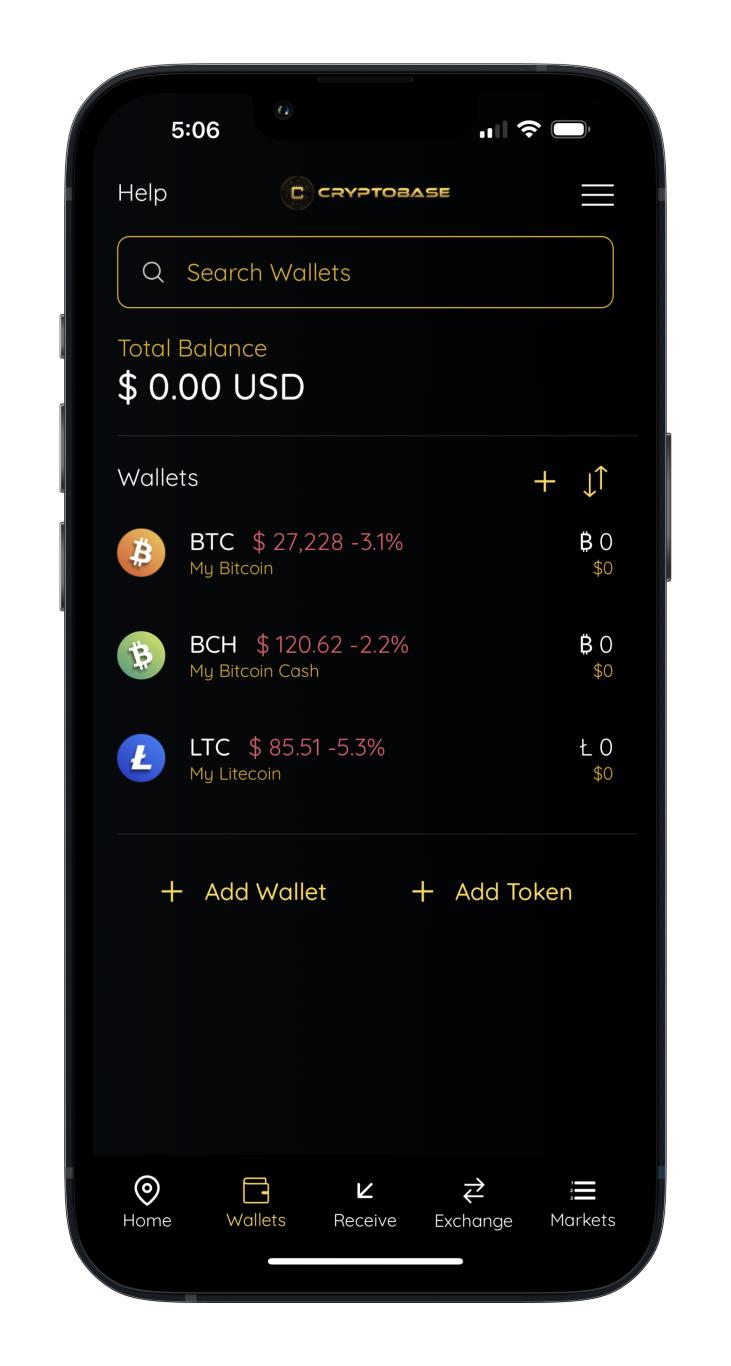Open the Exchange tab
This screenshot has height=1366, width=731.
click(x=473, y=1202)
